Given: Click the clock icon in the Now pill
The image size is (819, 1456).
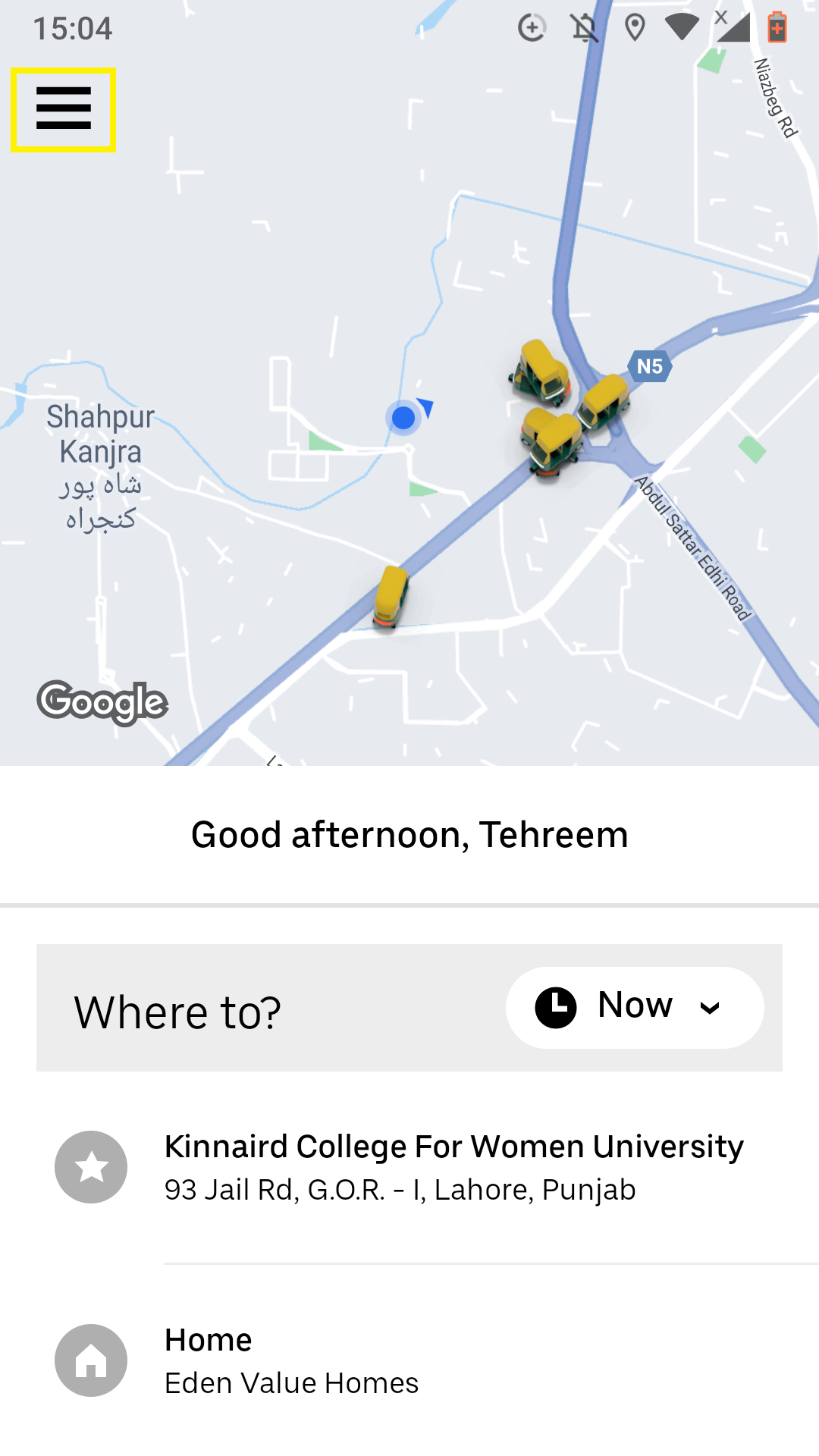Looking at the screenshot, I should click(x=554, y=1006).
